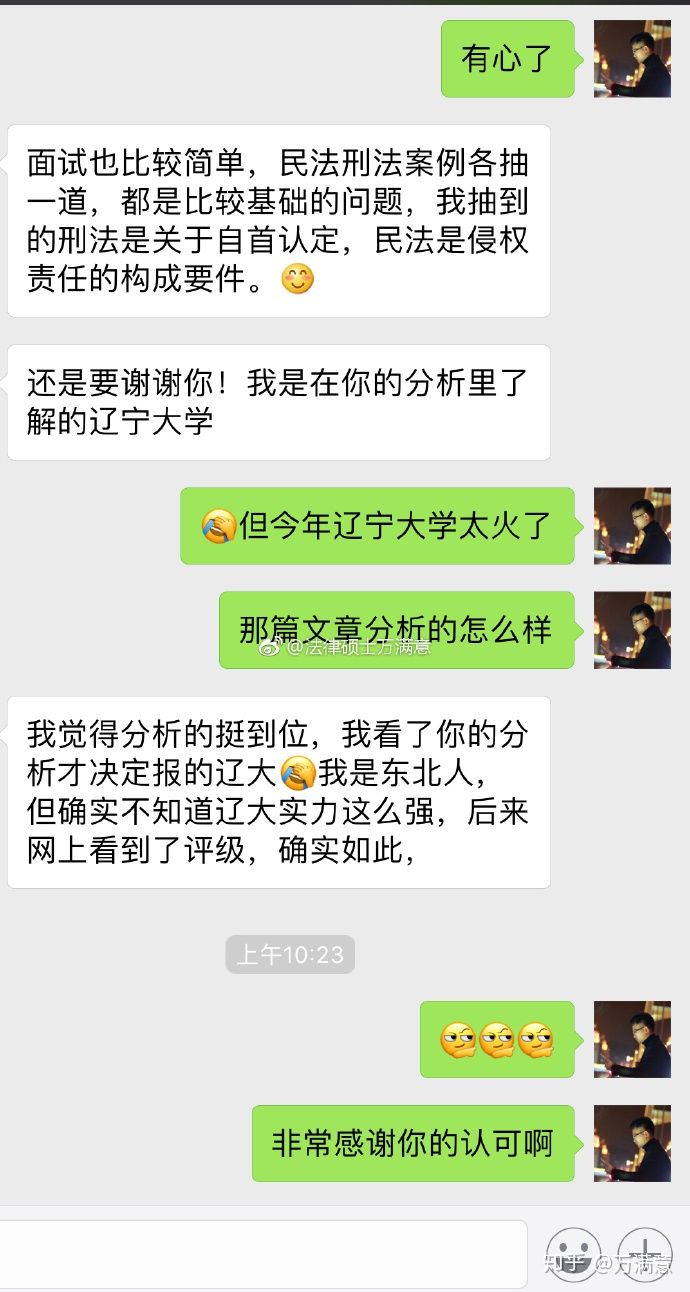Open avatar beside 但今年辽宁大学太火了 message
690x1292 pixels.
point(632,526)
